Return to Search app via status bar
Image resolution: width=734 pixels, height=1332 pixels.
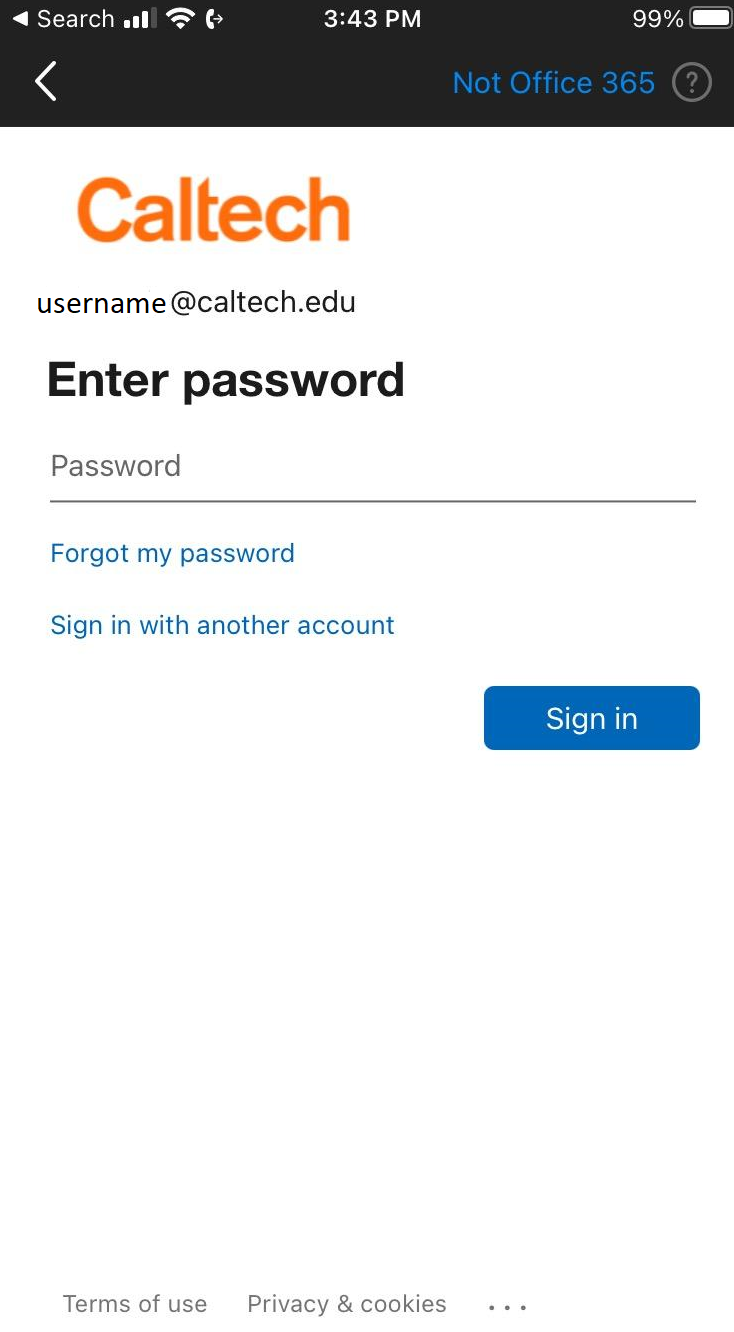point(62,19)
